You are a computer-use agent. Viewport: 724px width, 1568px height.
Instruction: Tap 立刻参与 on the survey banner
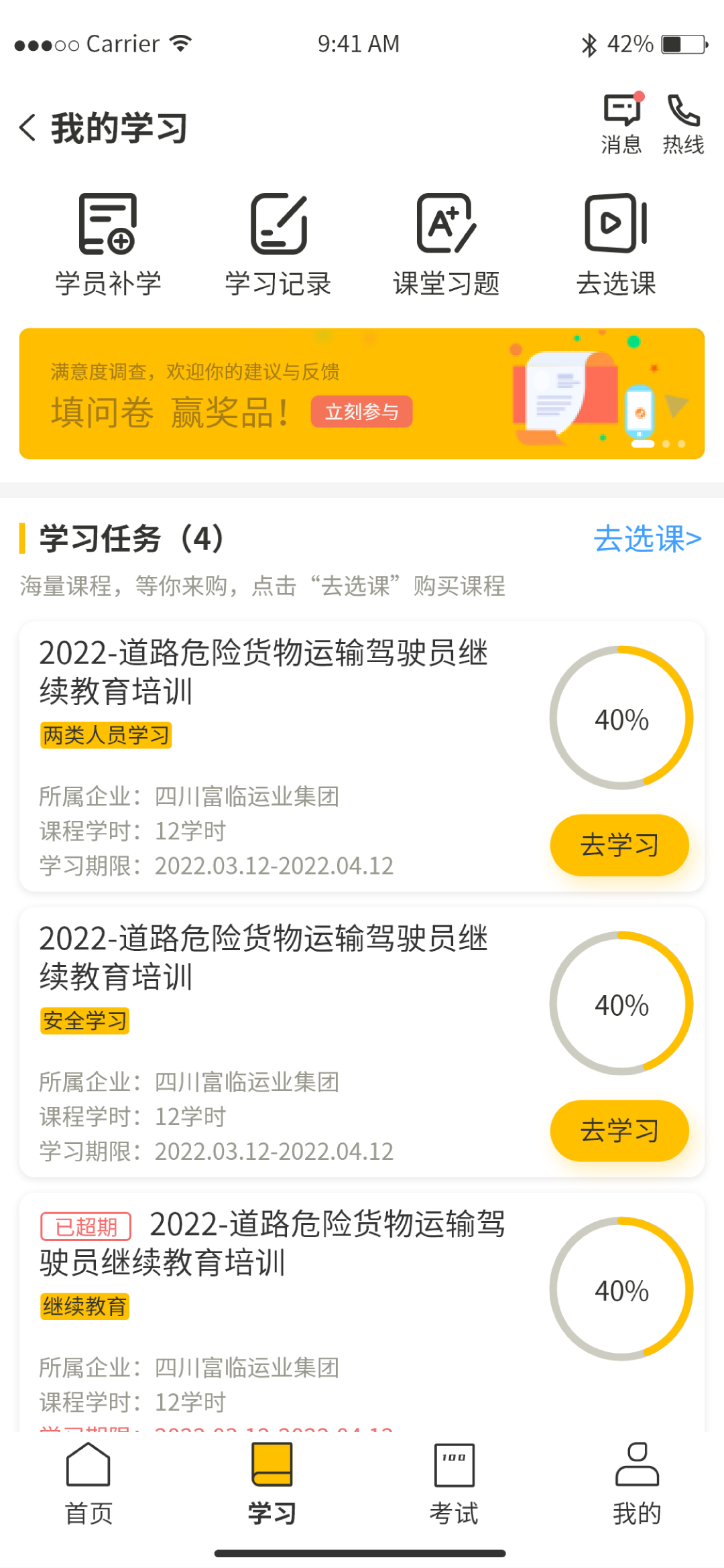tap(361, 411)
